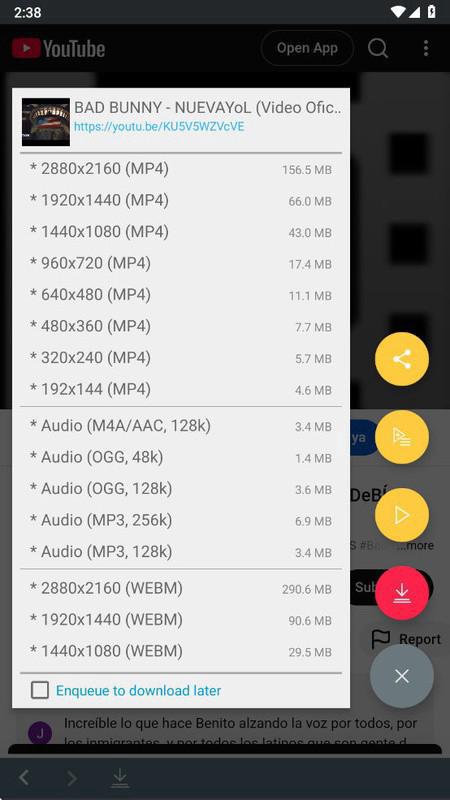The image size is (450, 800).
Task: Choose Audio (OGG, 48k)
Action: pyautogui.click(x=181, y=458)
